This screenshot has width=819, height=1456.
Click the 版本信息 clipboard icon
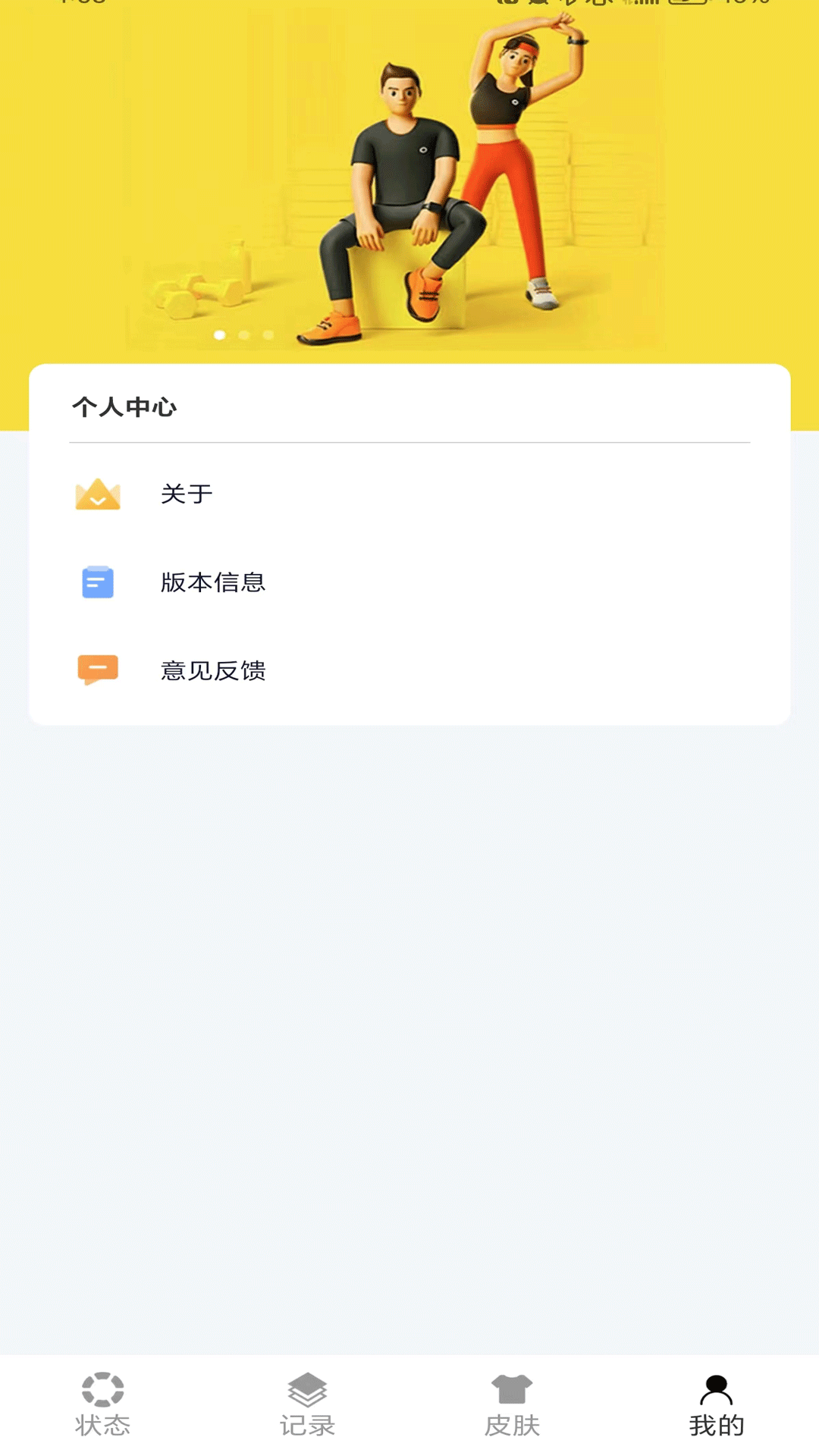(97, 582)
